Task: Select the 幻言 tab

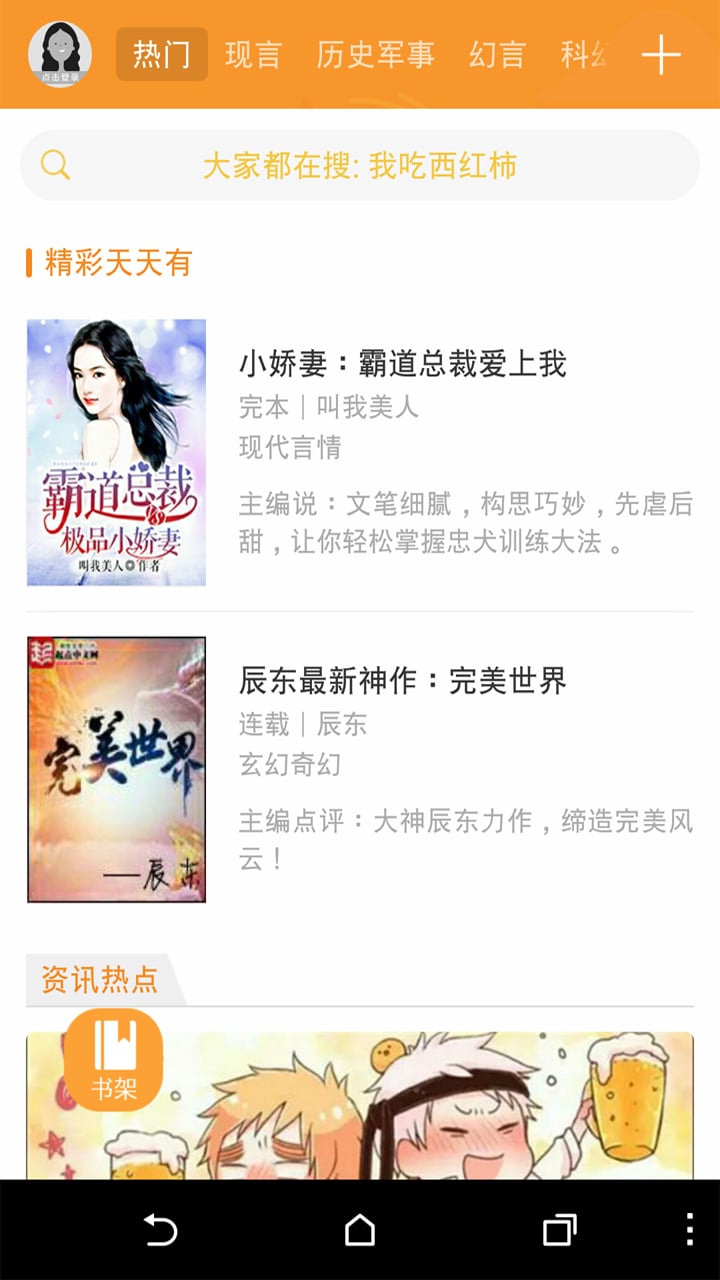Action: (x=498, y=57)
